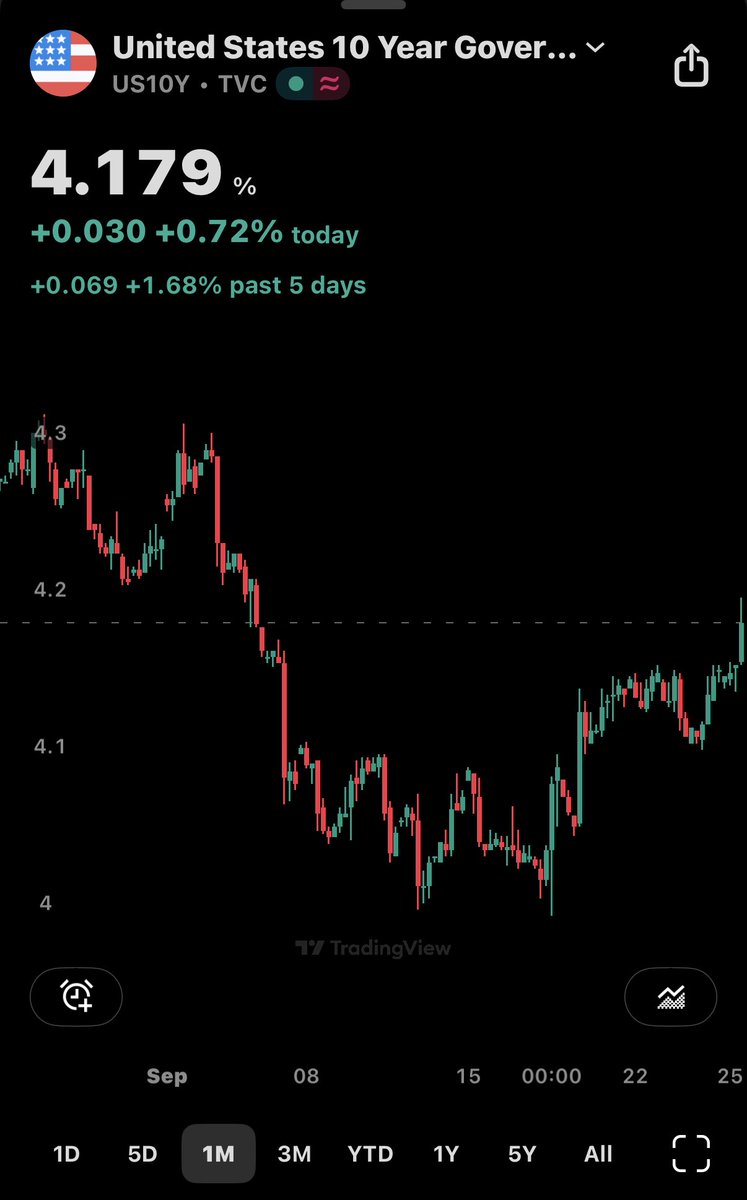The image size is (747, 1200).
Task: Switch to the 5D range
Action: coord(143,1153)
